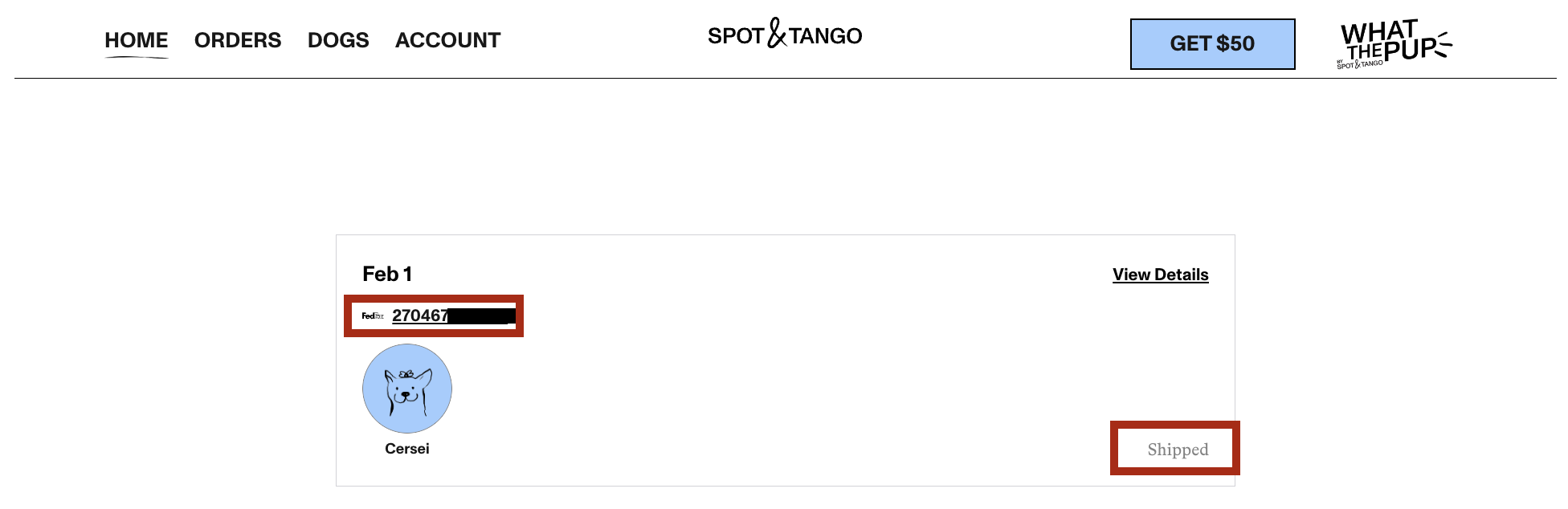Open the Orders section

(238, 40)
